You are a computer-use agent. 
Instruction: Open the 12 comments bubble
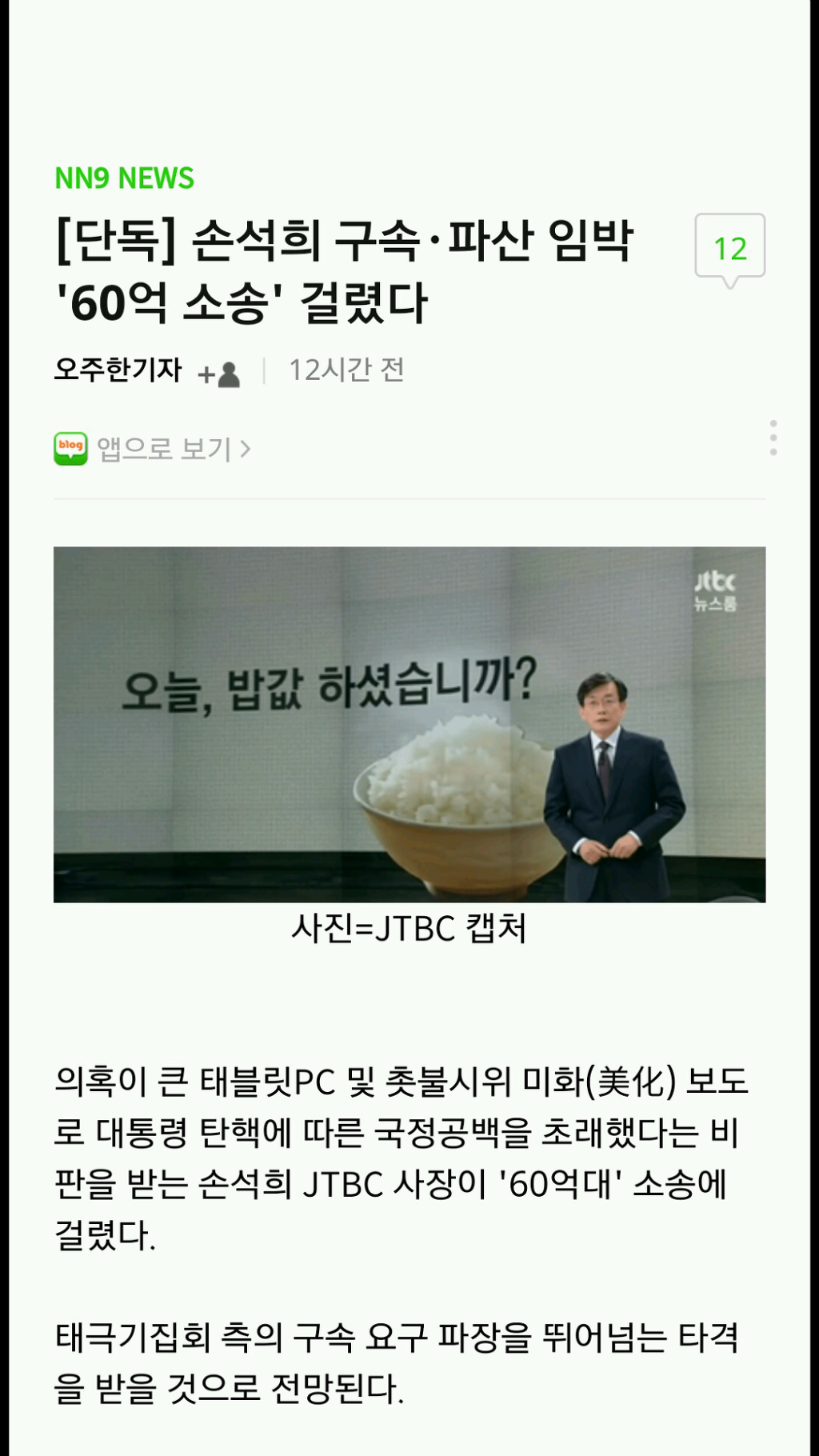pos(729,248)
